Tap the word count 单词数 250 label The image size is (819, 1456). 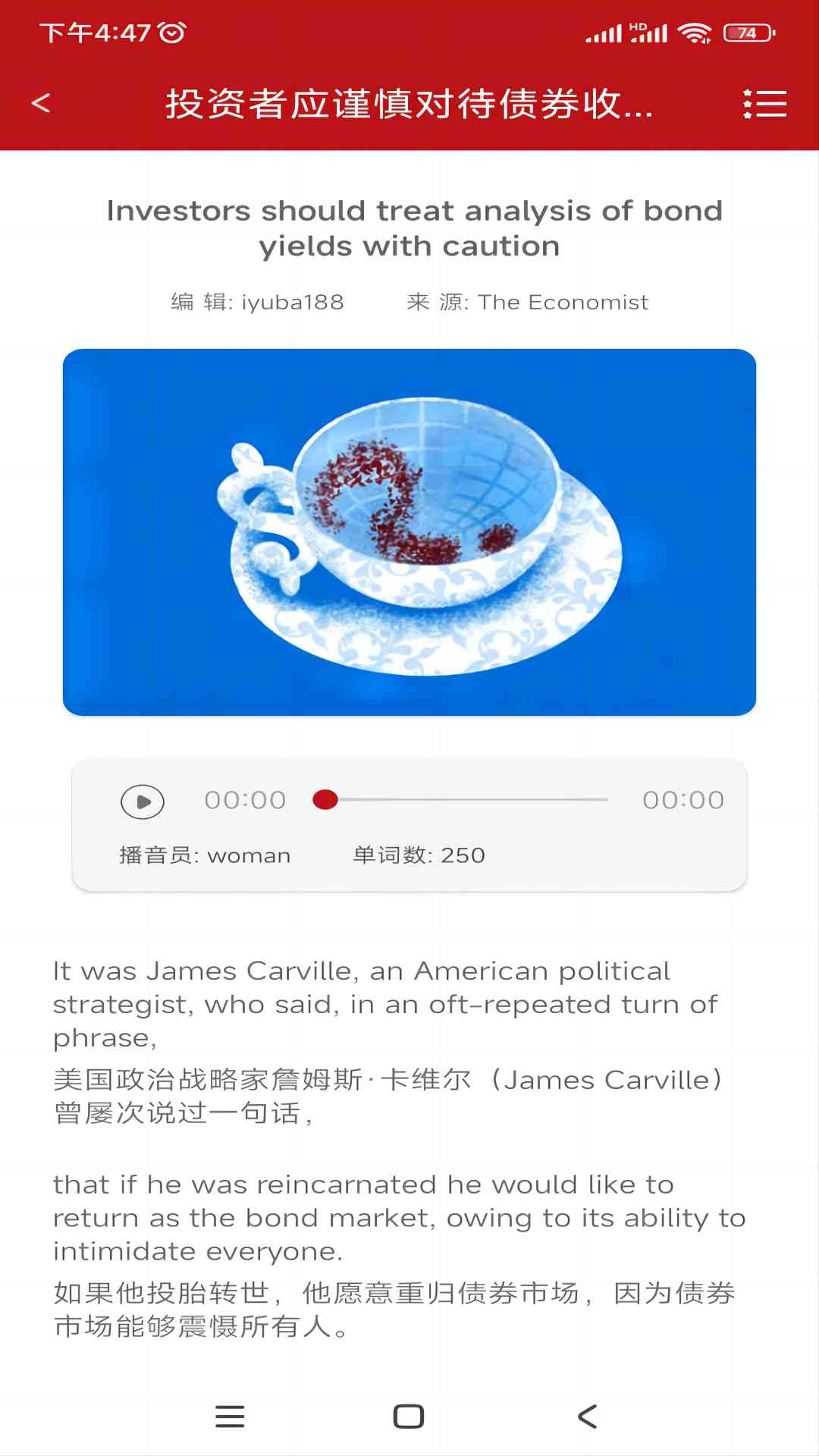tap(417, 855)
